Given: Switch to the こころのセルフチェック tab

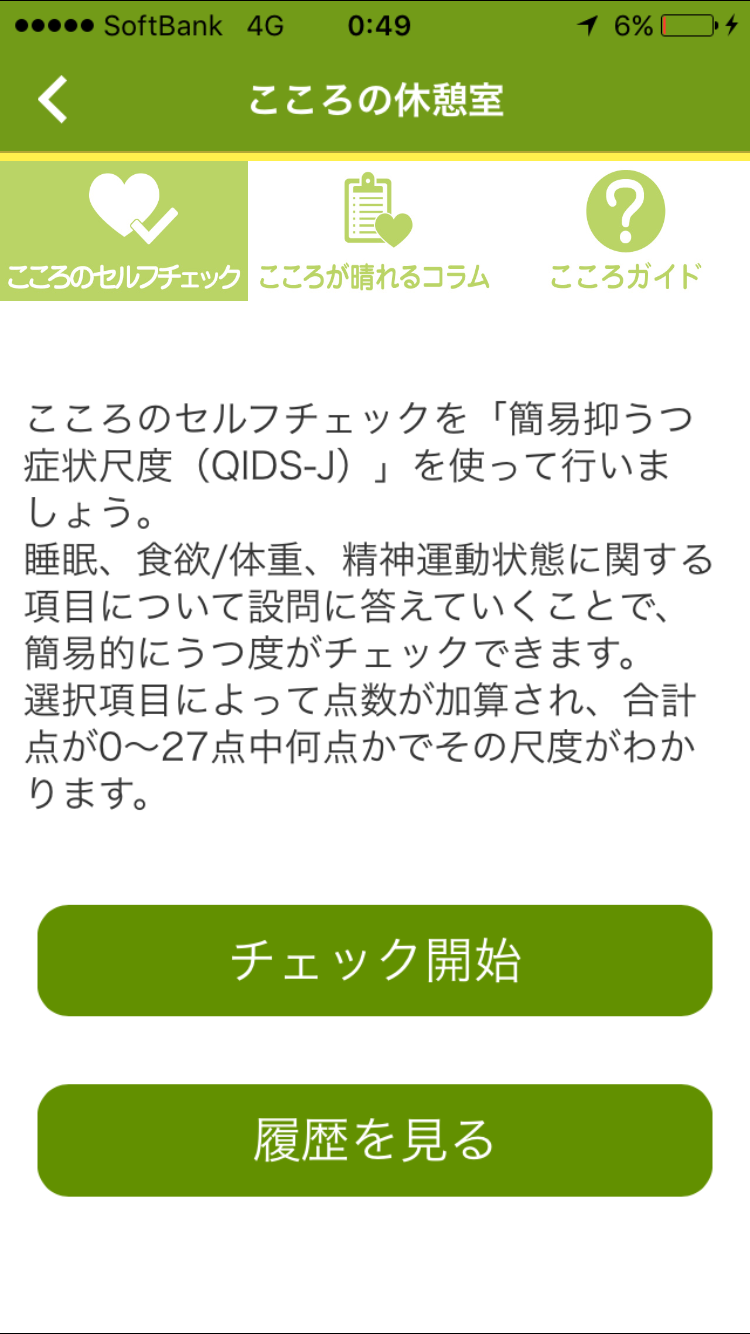Looking at the screenshot, I should pos(124,230).
